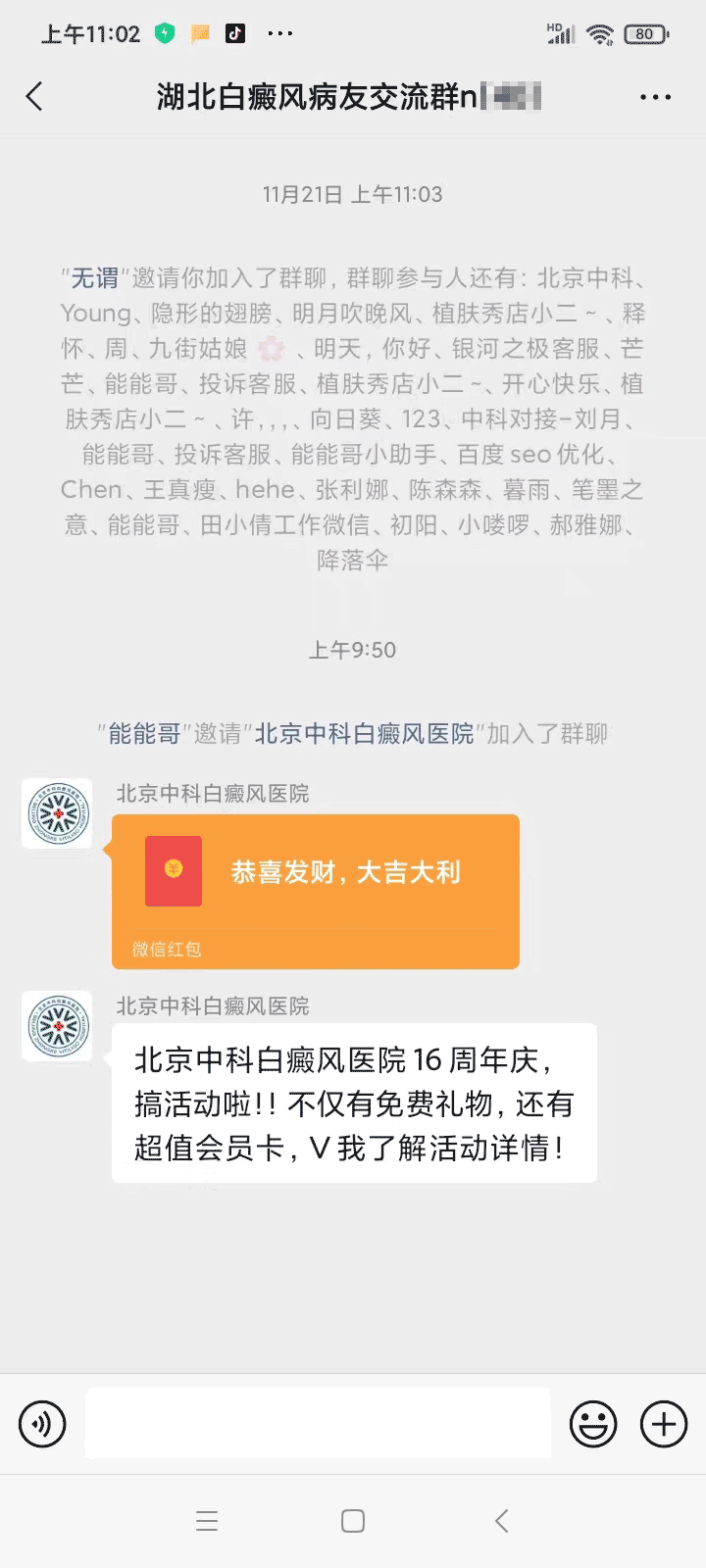Tap the 能能哥 name link in the join notice

[x=144, y=733]
